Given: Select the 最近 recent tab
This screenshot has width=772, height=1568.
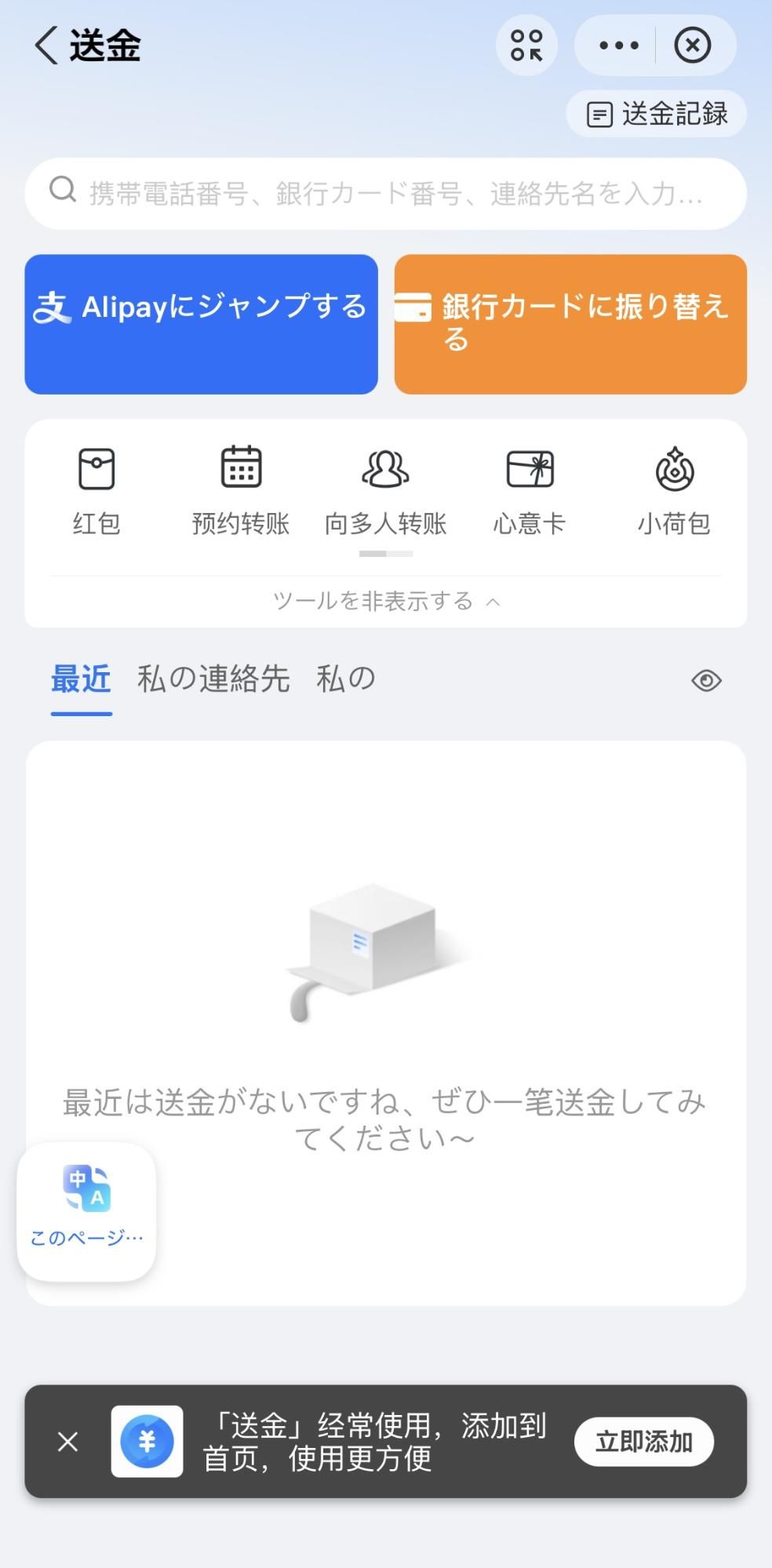Looking at the screenshot, I should (x=81, y=678).
